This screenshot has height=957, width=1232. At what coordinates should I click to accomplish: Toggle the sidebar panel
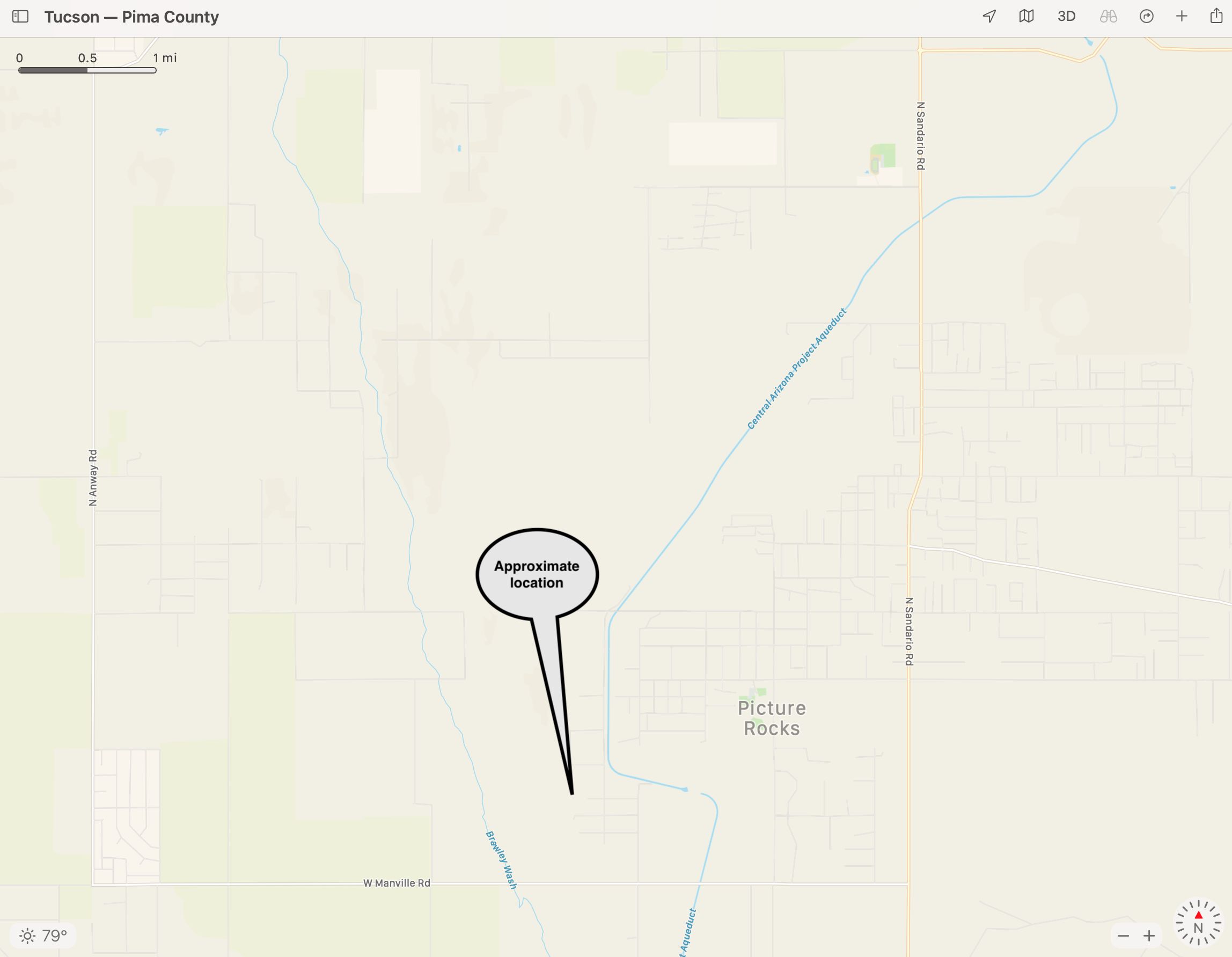coord(20,16)
